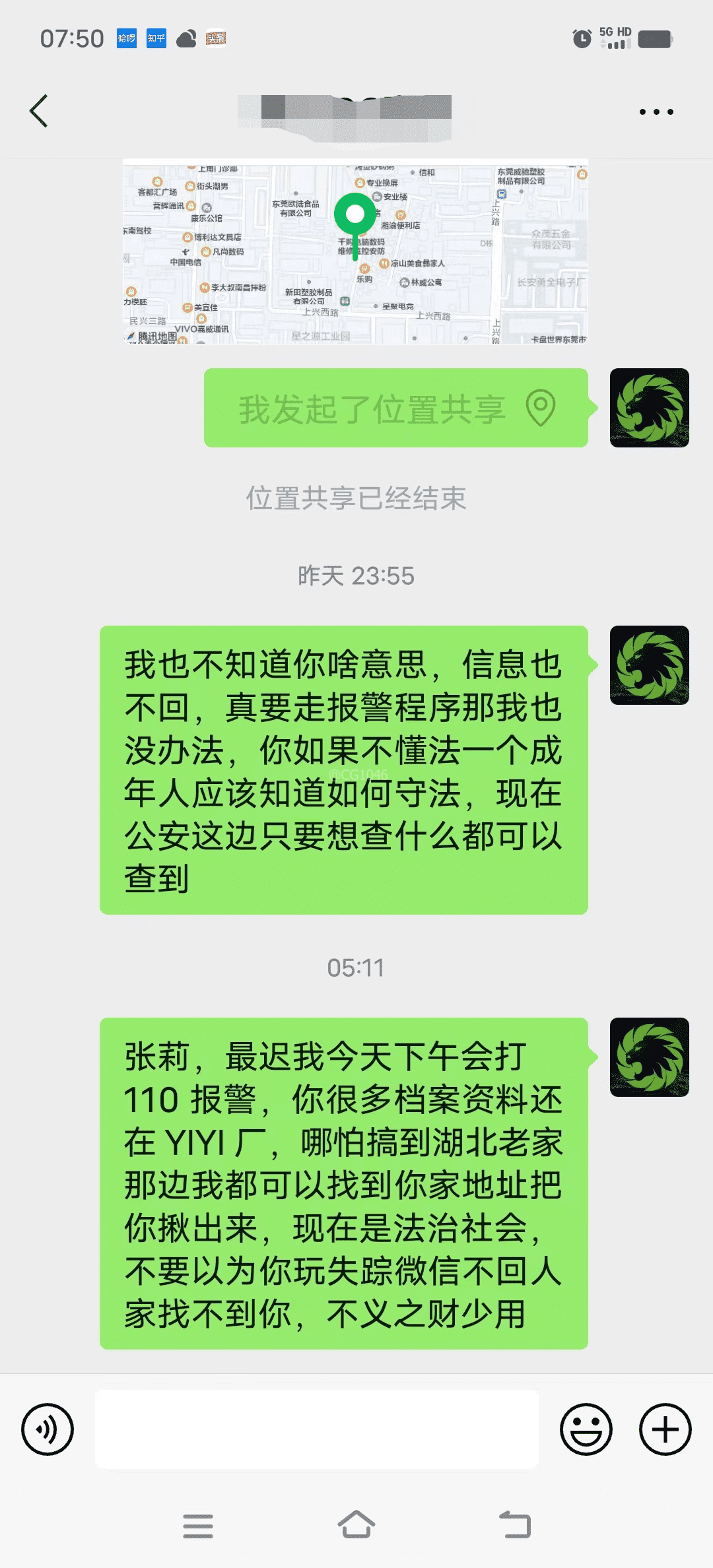This screenshot has height=1568, width=713.
Task: Go to the system home screen
Action: (x=356, y=1525)
